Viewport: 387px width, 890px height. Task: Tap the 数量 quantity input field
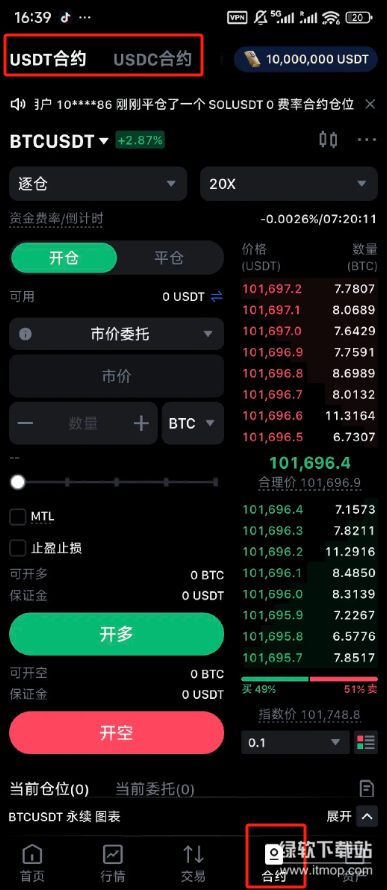click(83, 423)
